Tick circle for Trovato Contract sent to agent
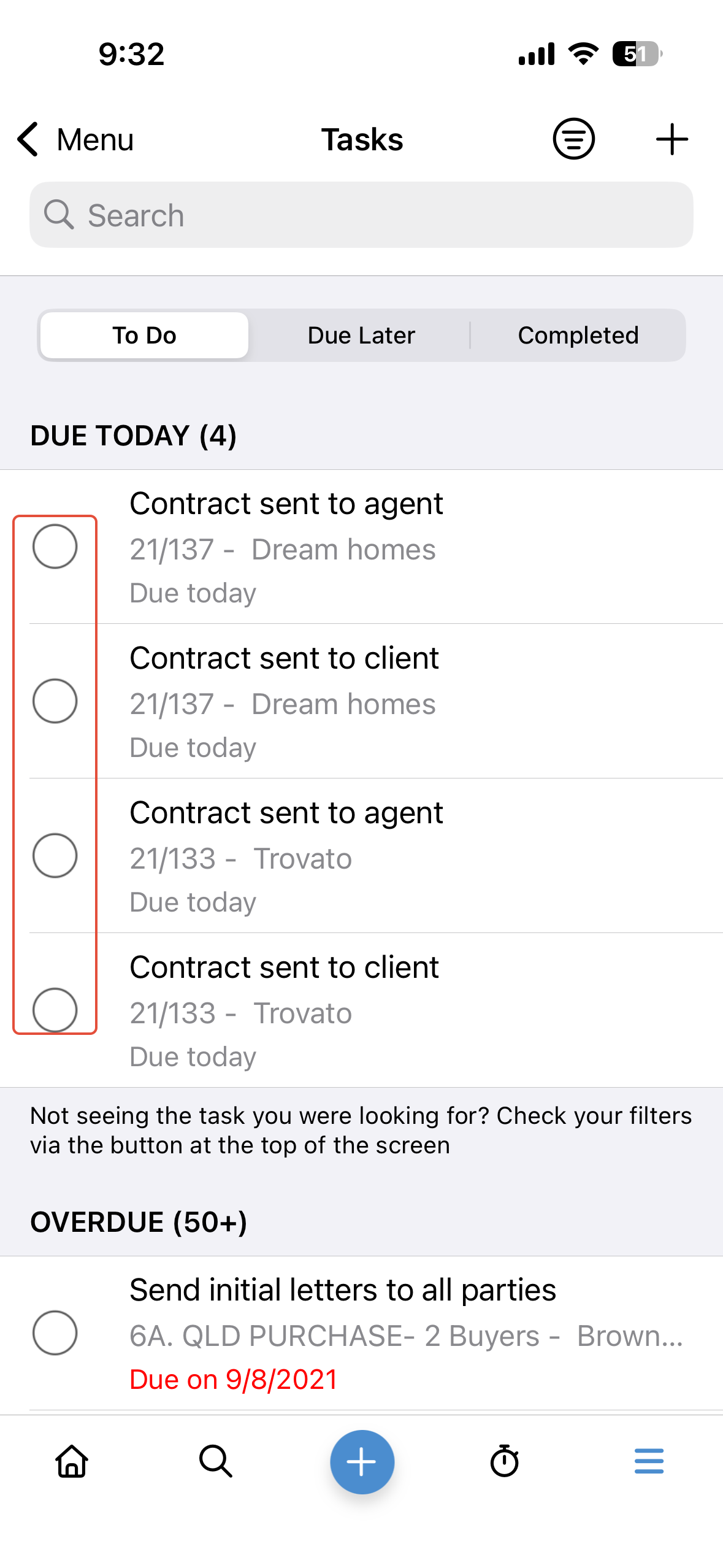This screenshot has height=1568, width=723. tap(55, 856)
